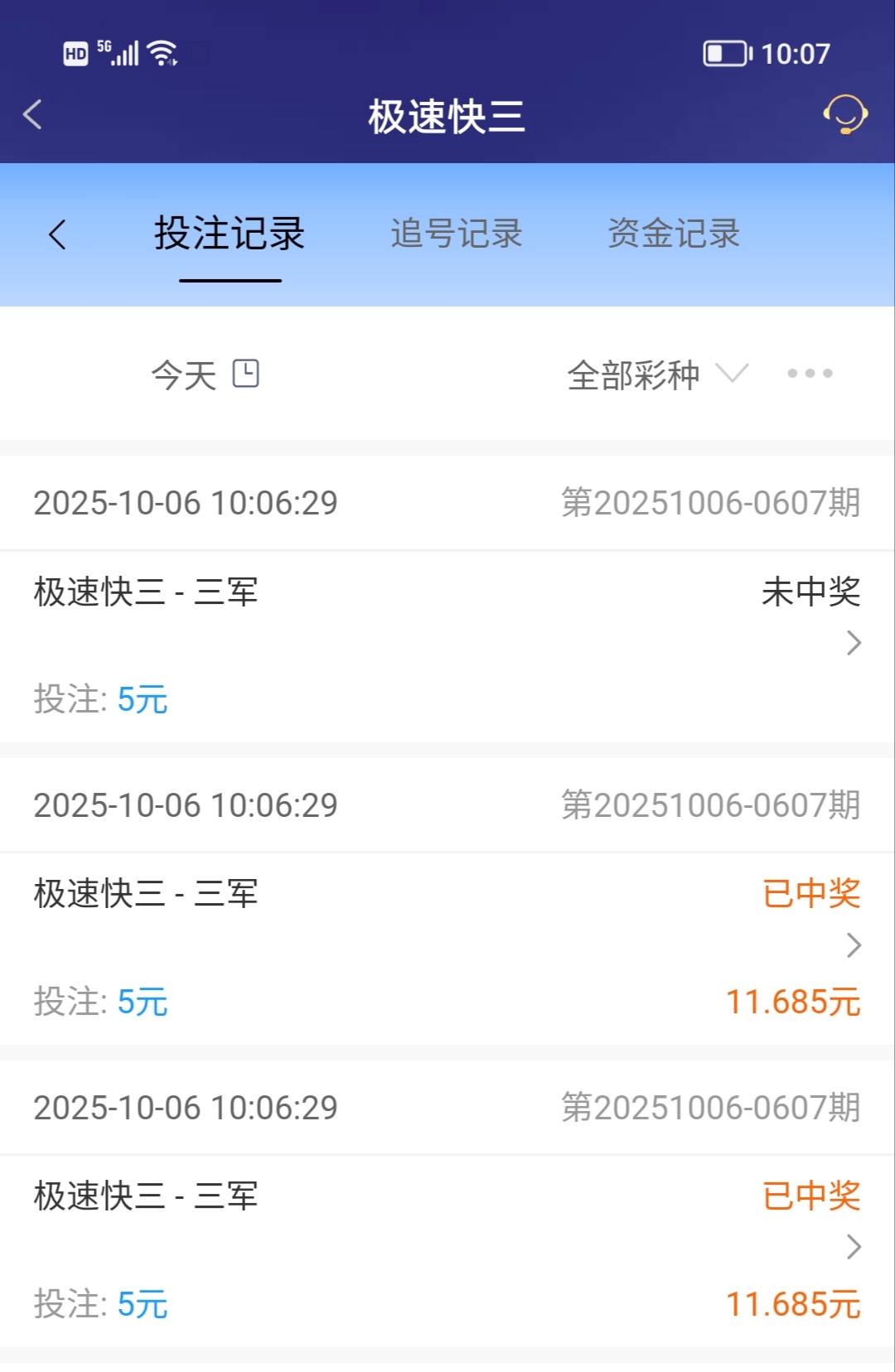Select the 投注记录 tab
The width and height of the screenshot is (895, 1372).
coord(230,234)
